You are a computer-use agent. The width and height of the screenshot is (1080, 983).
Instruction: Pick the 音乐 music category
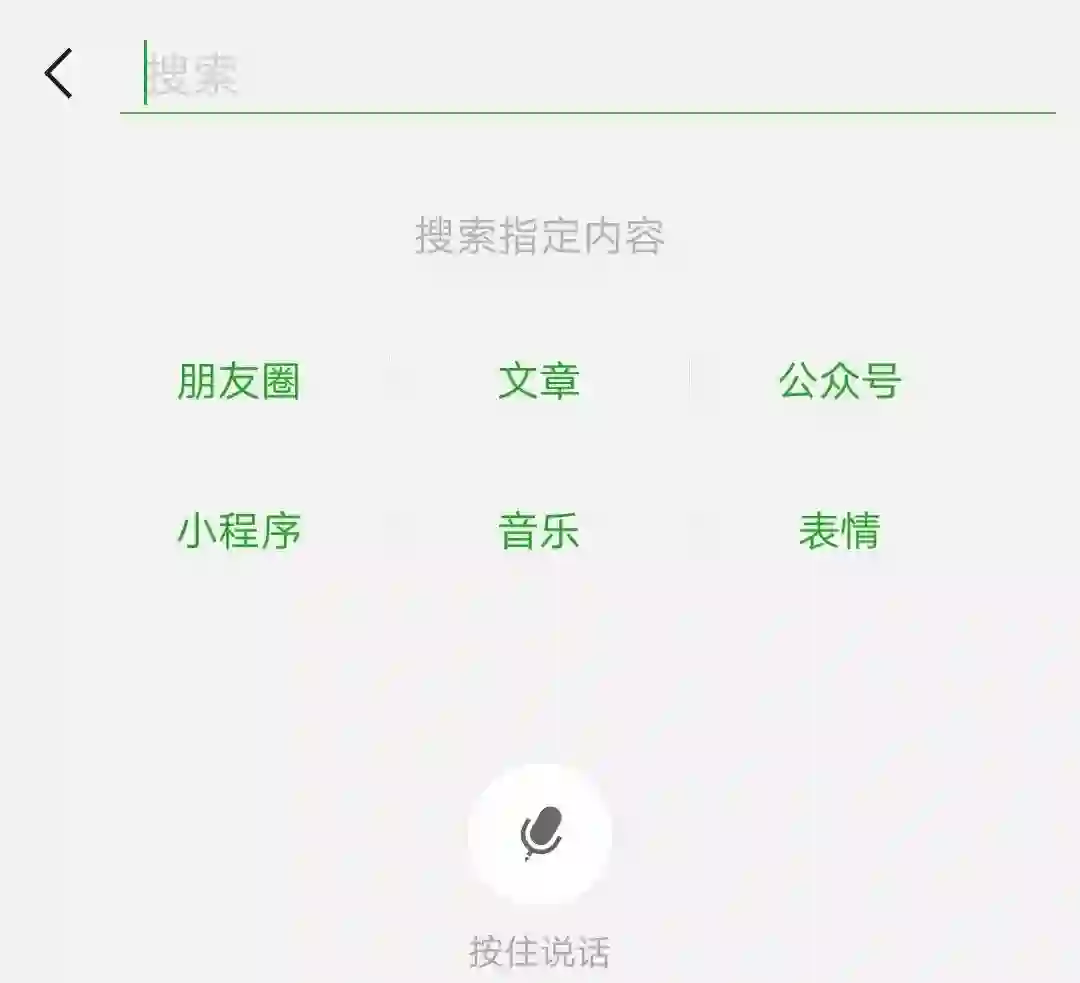(539, 531)
